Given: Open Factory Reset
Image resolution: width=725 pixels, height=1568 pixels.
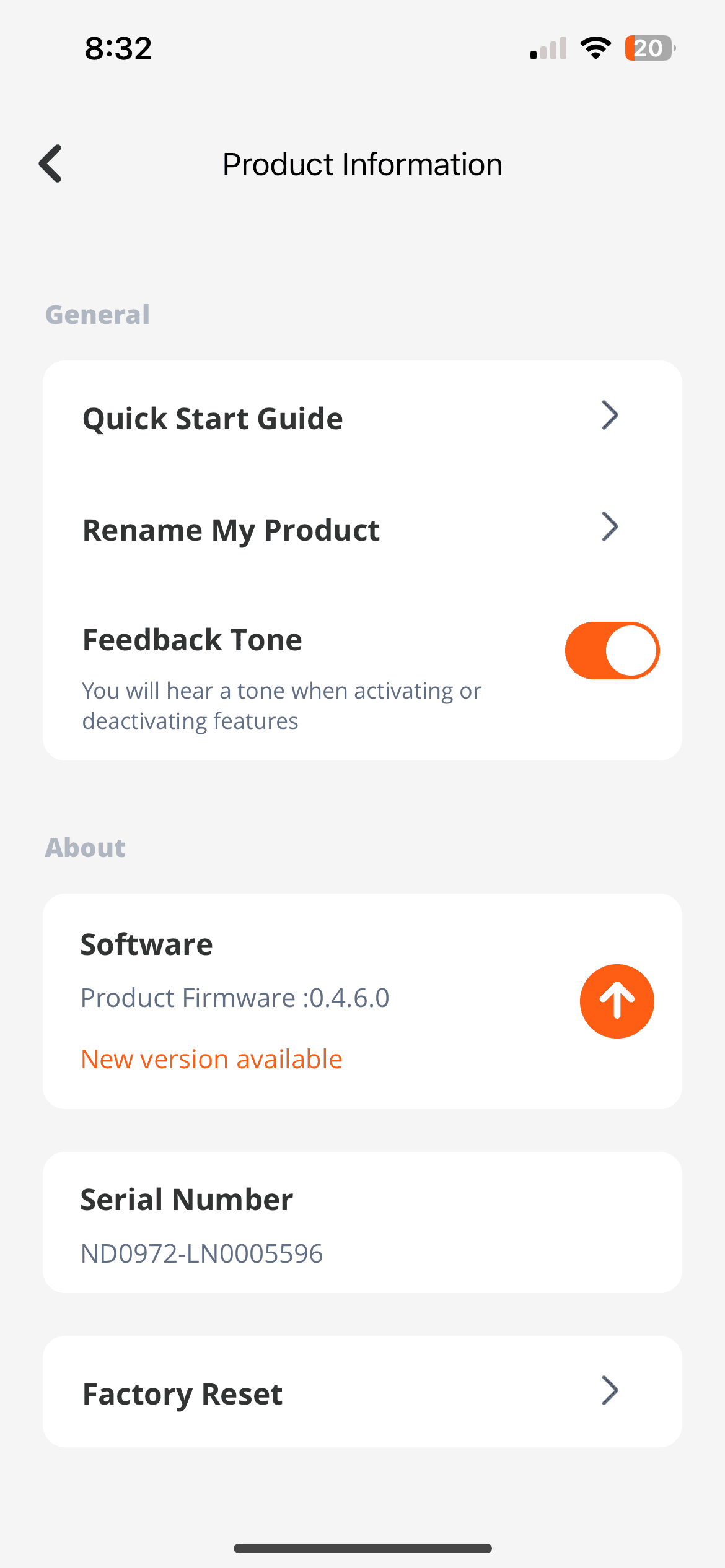Looking at the screenshot, I should coord(362,1392).
